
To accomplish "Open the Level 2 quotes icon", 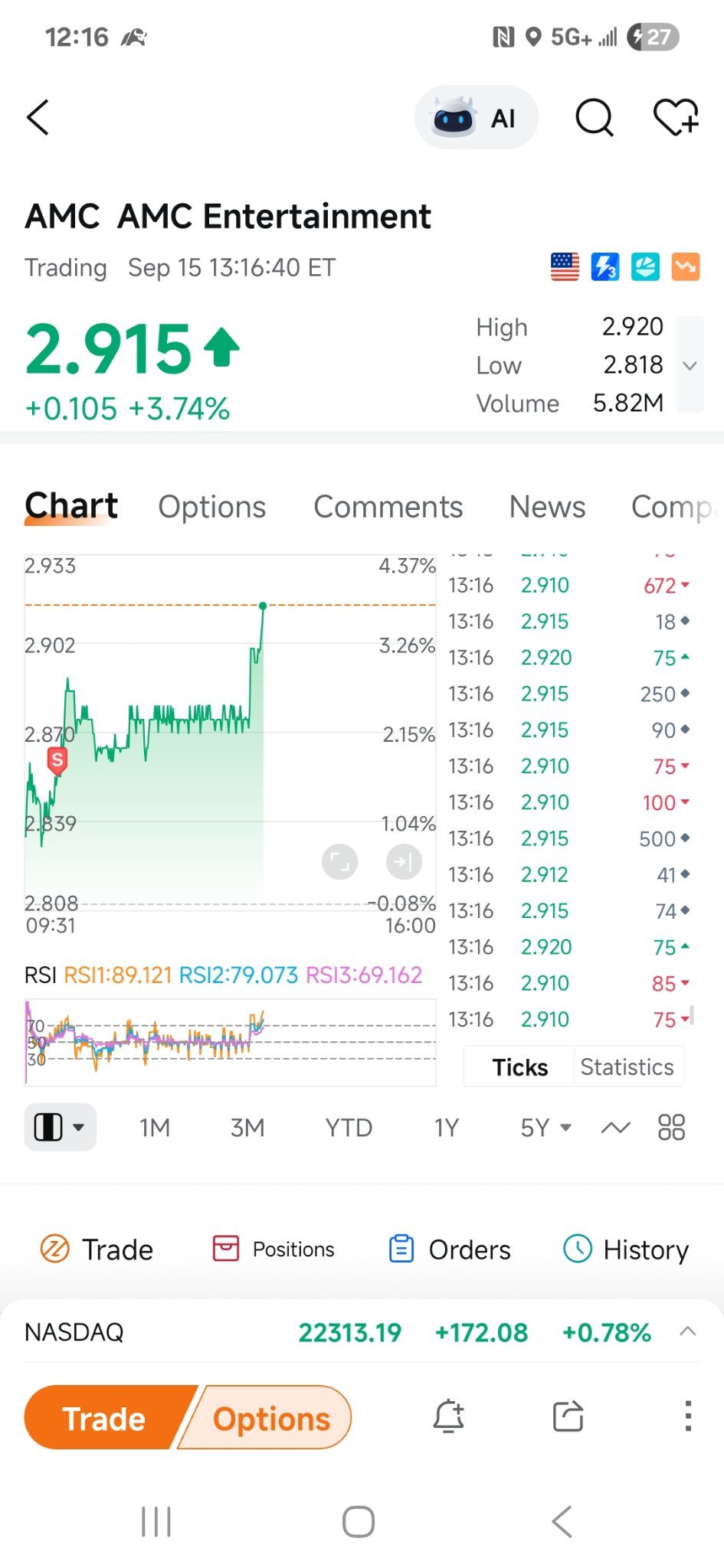I will [x=604, y=266].
